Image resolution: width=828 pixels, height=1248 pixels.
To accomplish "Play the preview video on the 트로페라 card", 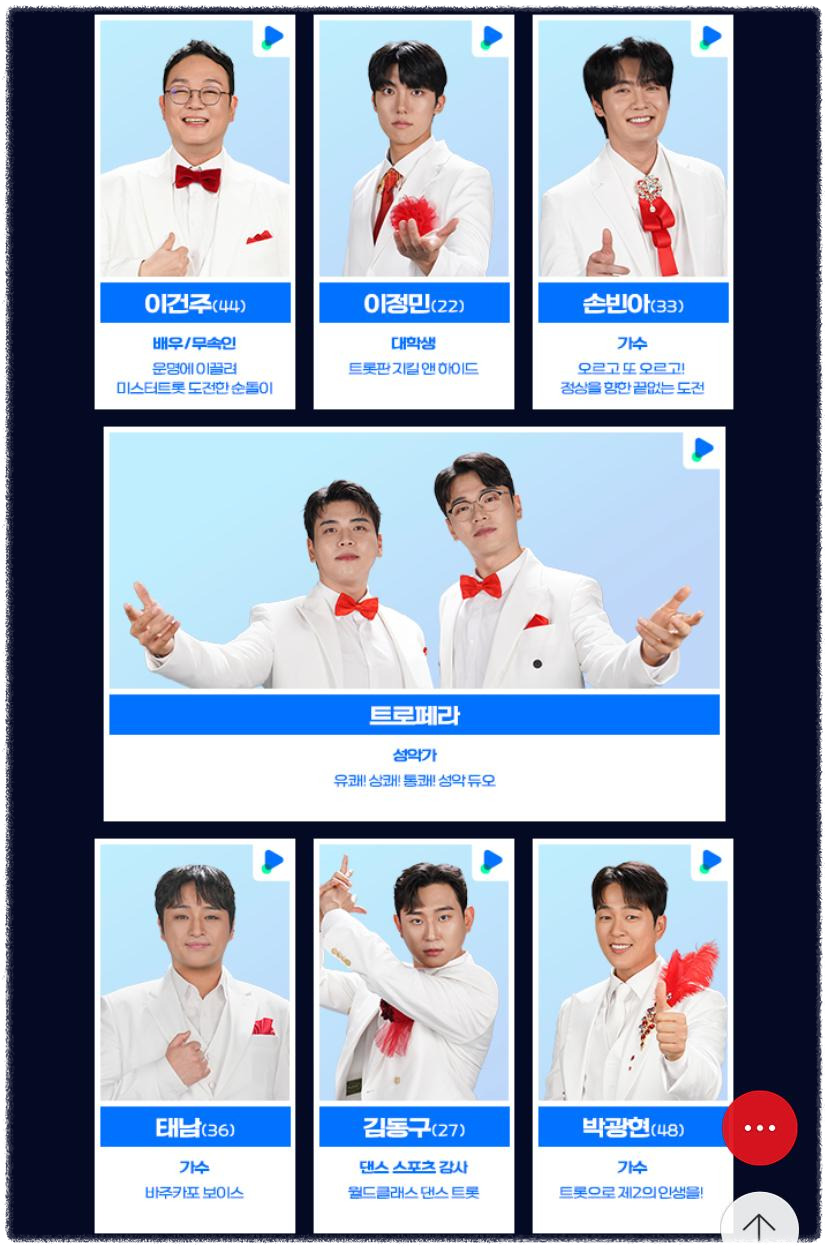I will [702, 449].
